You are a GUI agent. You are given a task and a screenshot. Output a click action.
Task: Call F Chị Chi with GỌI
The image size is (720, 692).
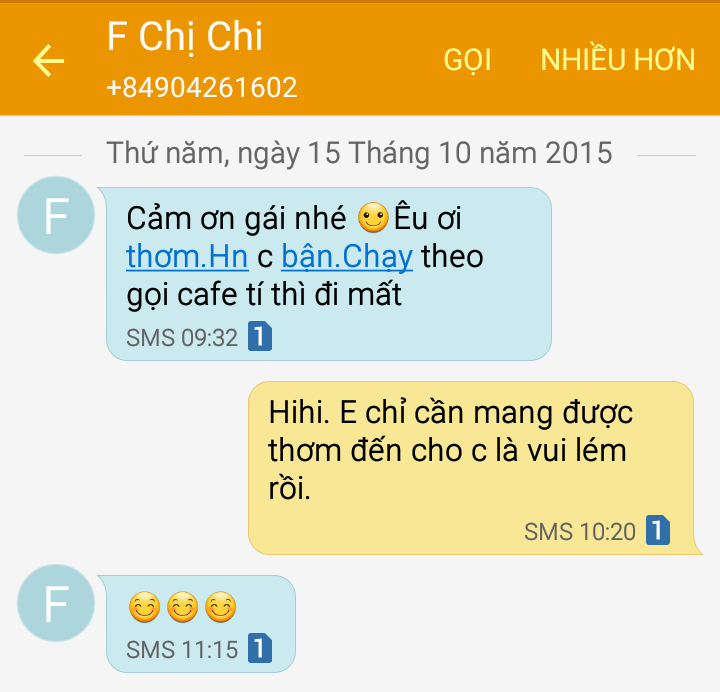pos(467,60)
